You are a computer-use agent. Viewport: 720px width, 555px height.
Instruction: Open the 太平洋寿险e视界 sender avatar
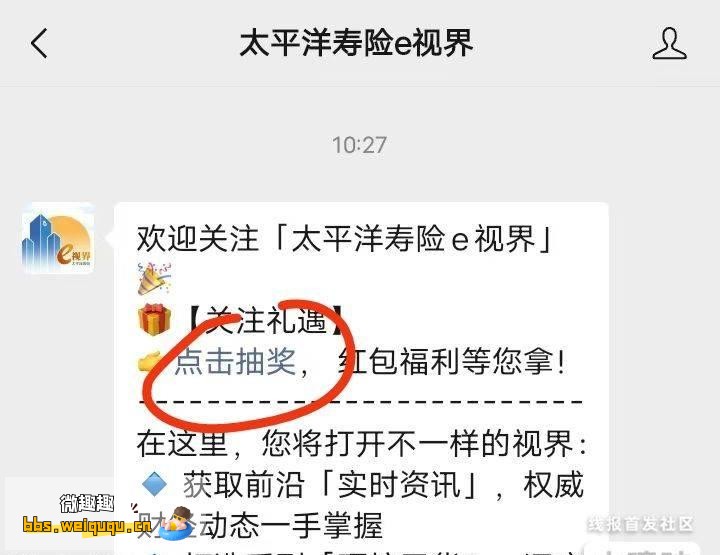tap(58, 238)
